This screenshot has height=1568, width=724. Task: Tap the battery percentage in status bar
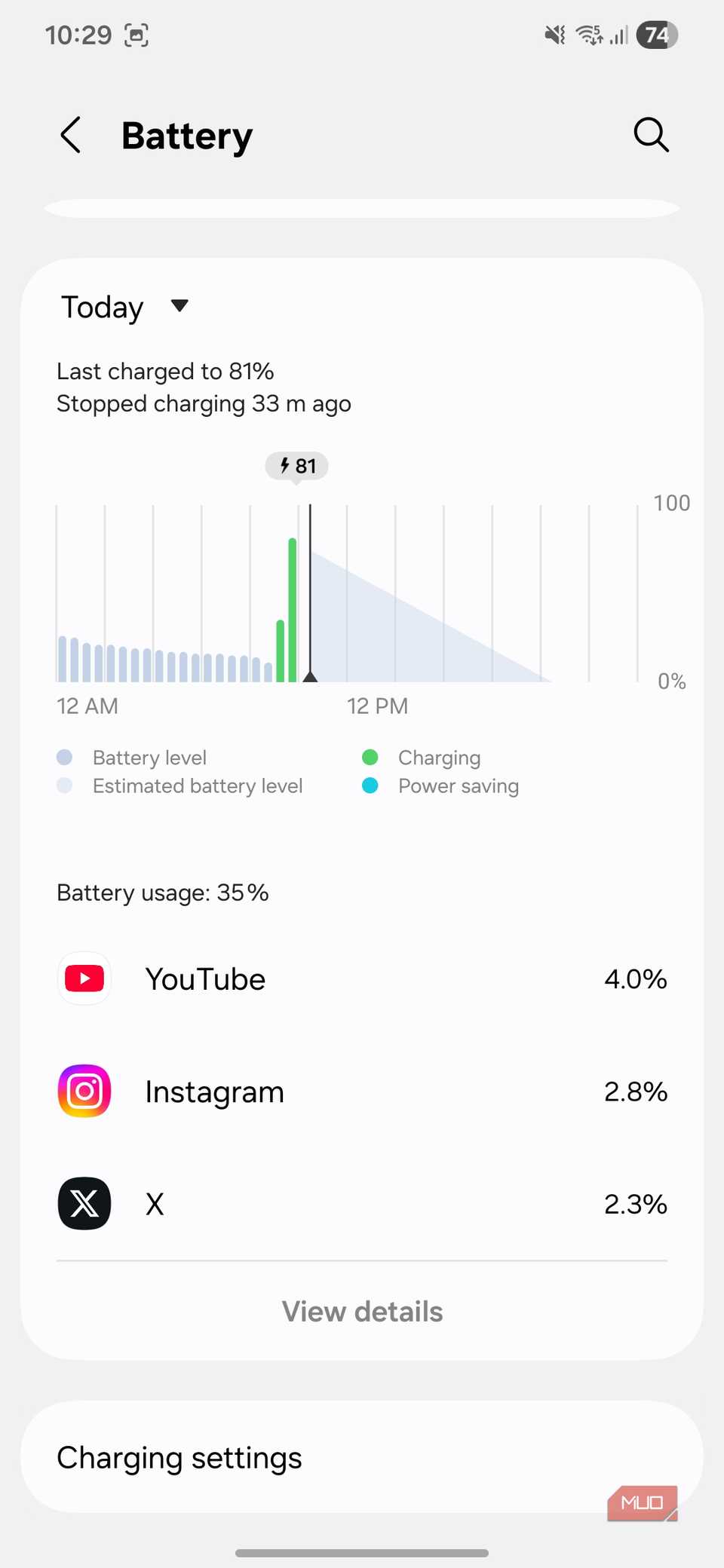tap(657, 35)
